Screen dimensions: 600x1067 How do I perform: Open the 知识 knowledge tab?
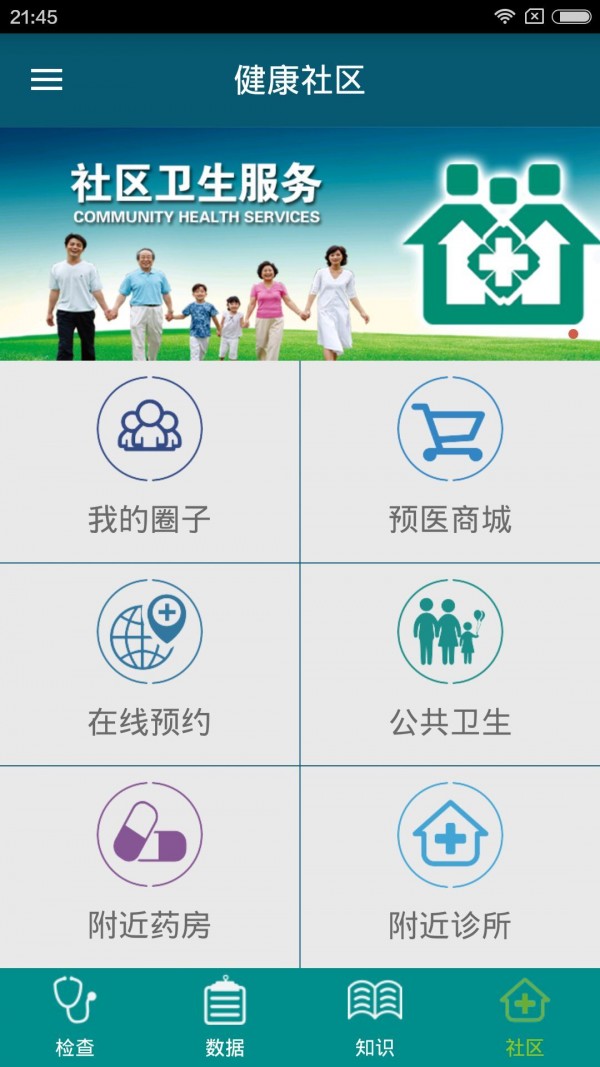pos(375,1017)
